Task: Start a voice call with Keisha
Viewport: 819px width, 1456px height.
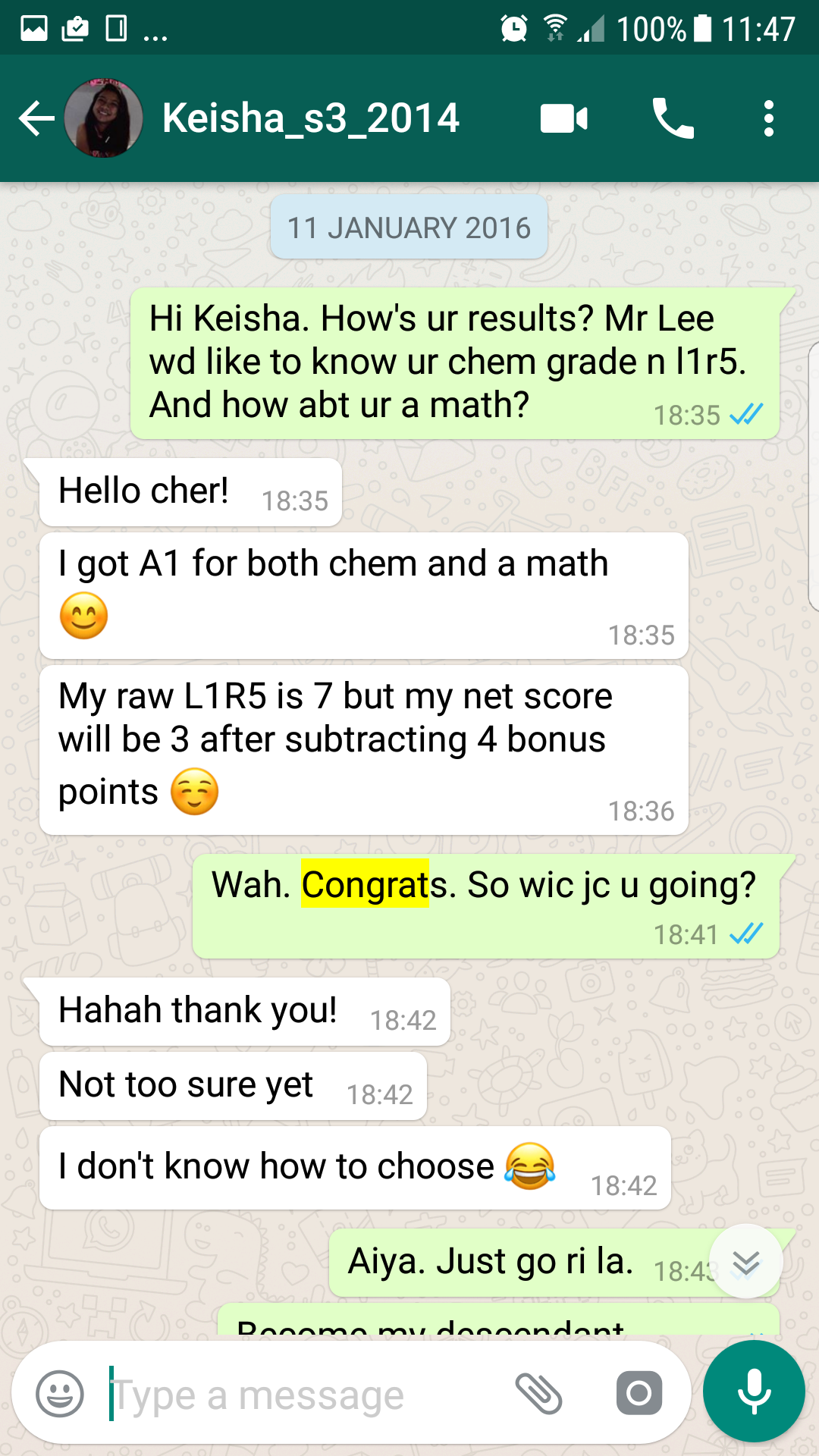Action: click(x=673, y=119)
